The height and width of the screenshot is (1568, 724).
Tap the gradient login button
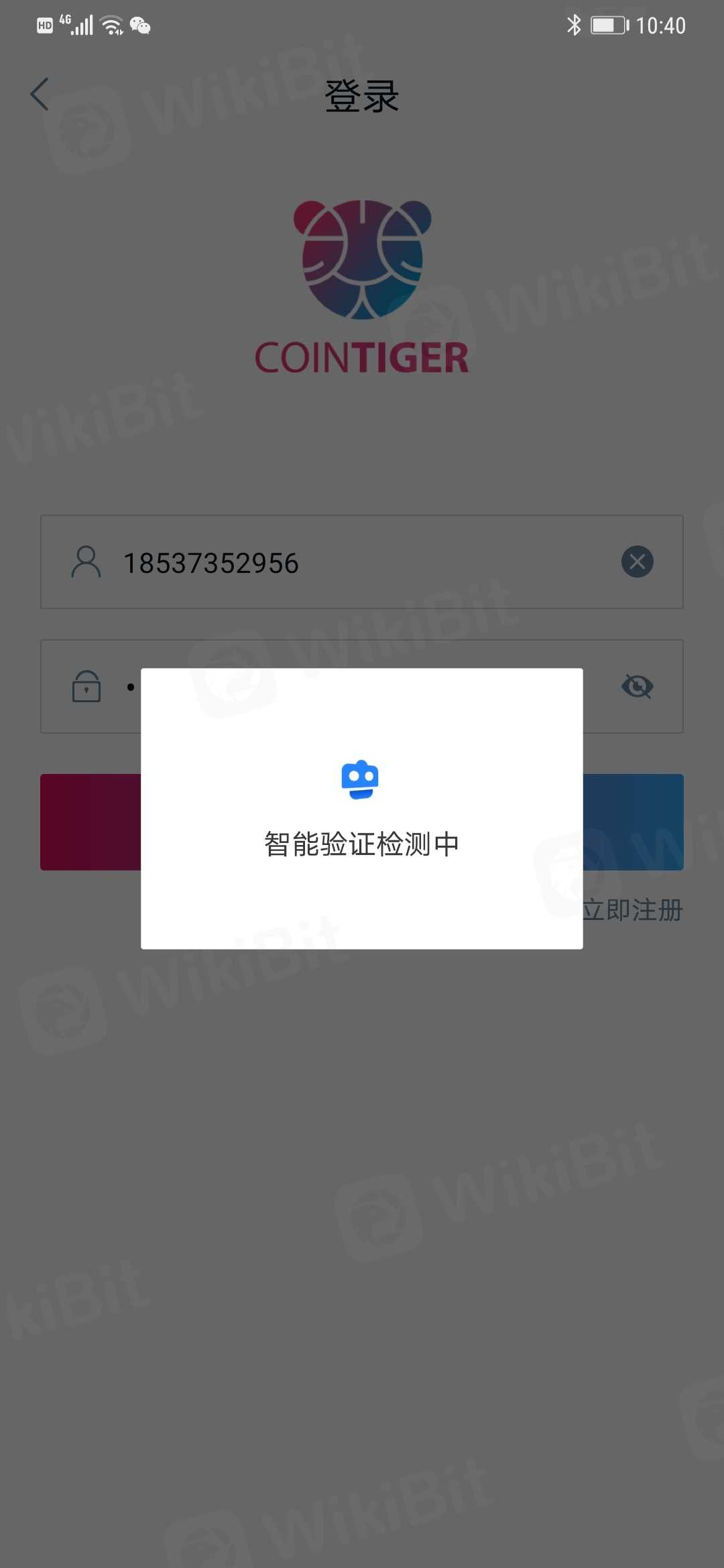[90, 822]
